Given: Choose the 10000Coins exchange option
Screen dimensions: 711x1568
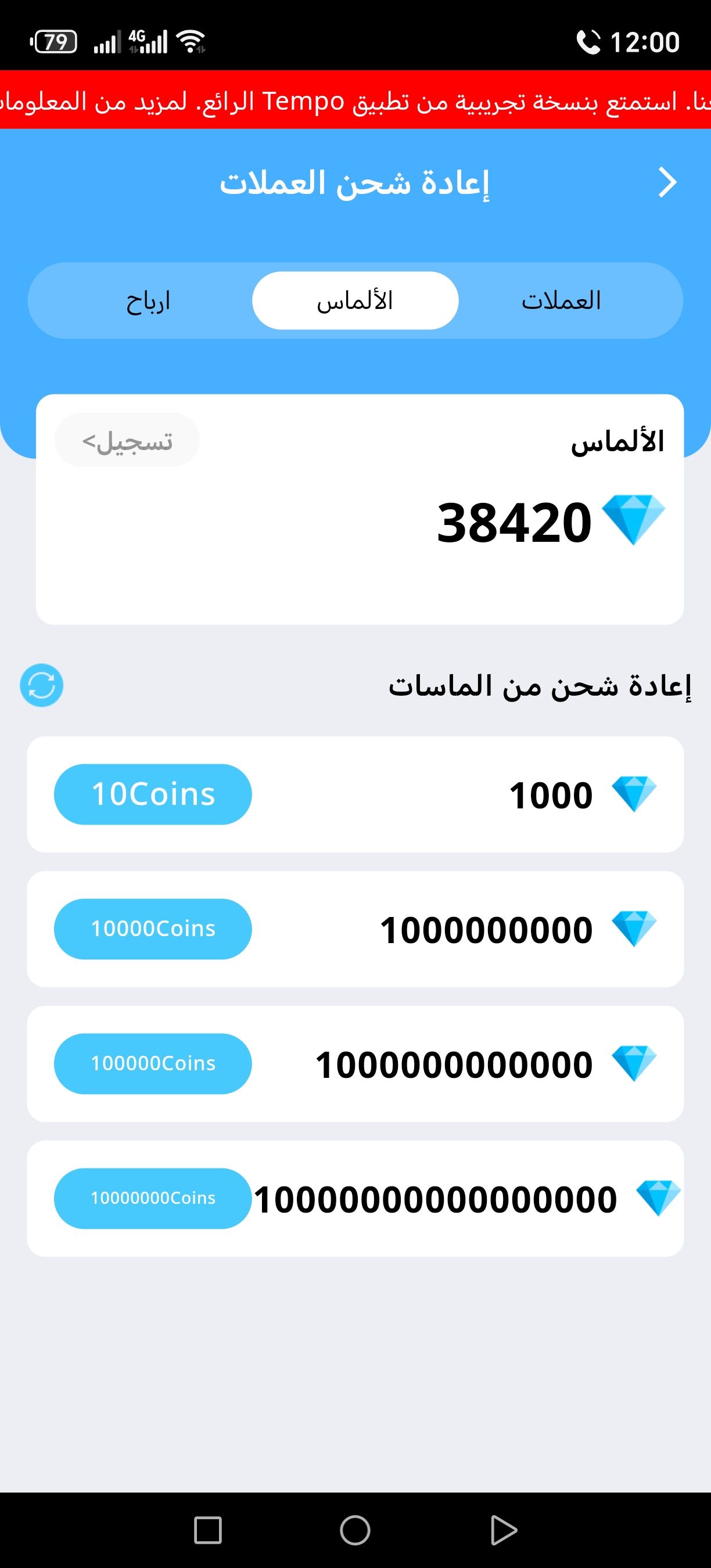Looking at the screenshot, I should click(153, 929).
